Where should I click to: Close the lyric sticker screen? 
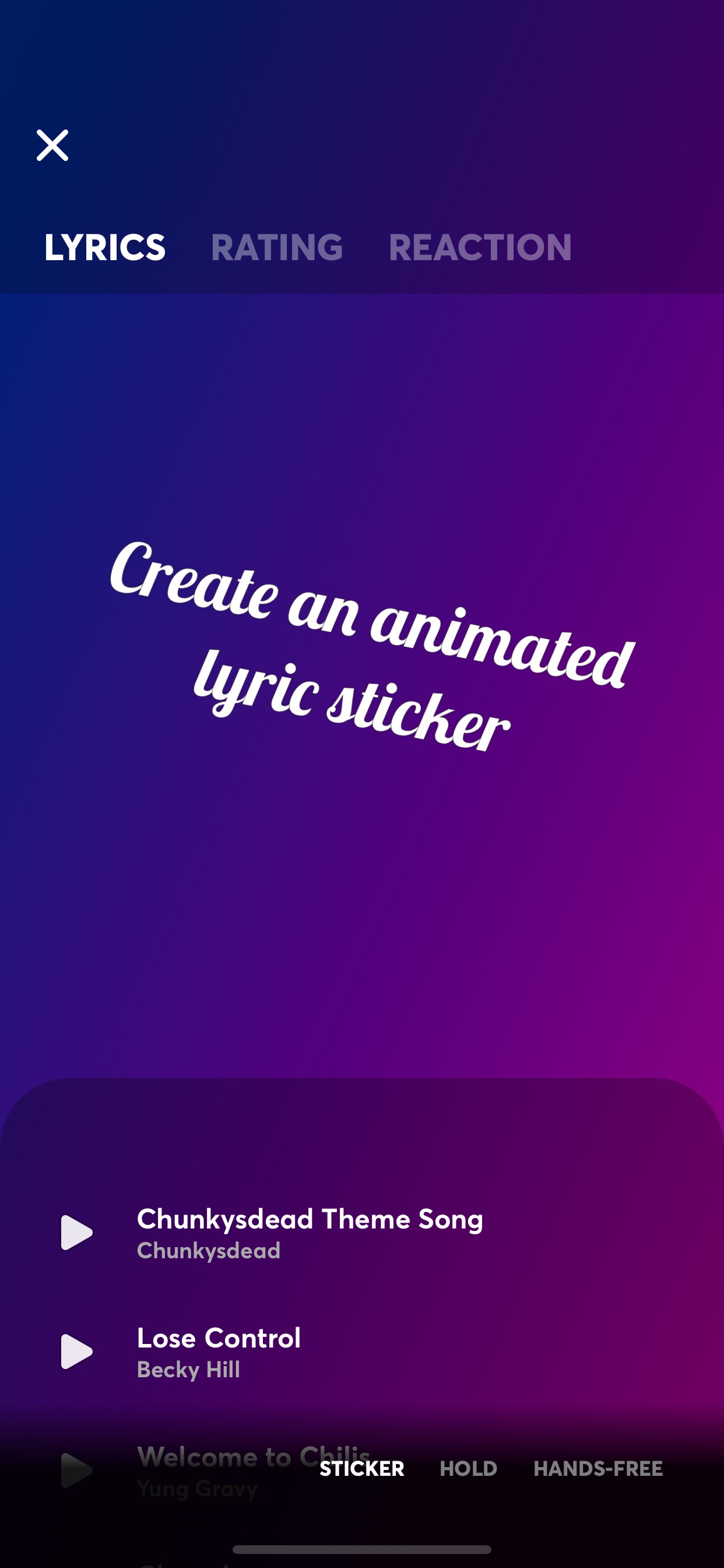click(x=52, y=145)
